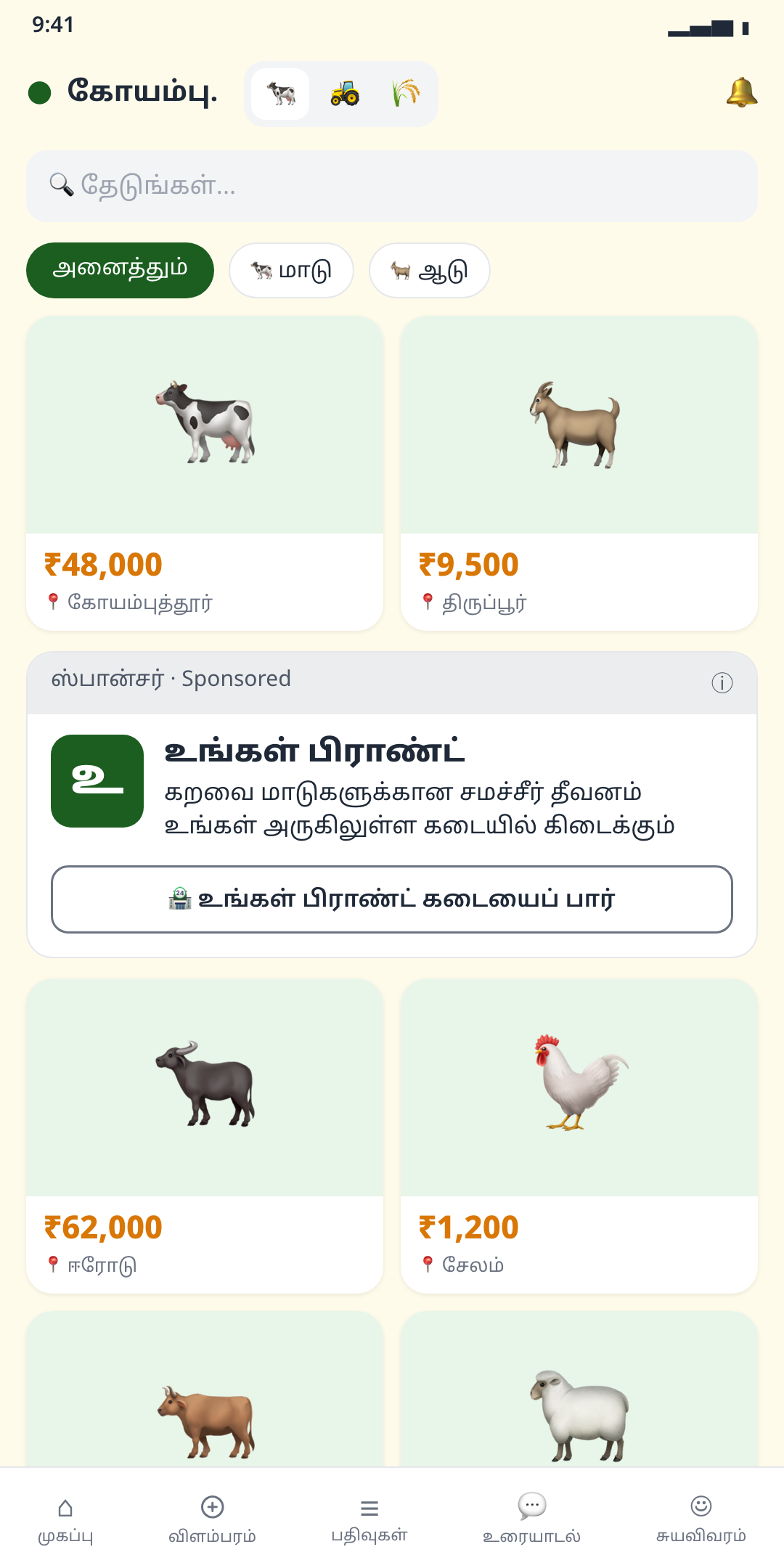Select the அனைத்தும் filter chip
This screenshot has height=1568, width=784.
click(120, 270)
